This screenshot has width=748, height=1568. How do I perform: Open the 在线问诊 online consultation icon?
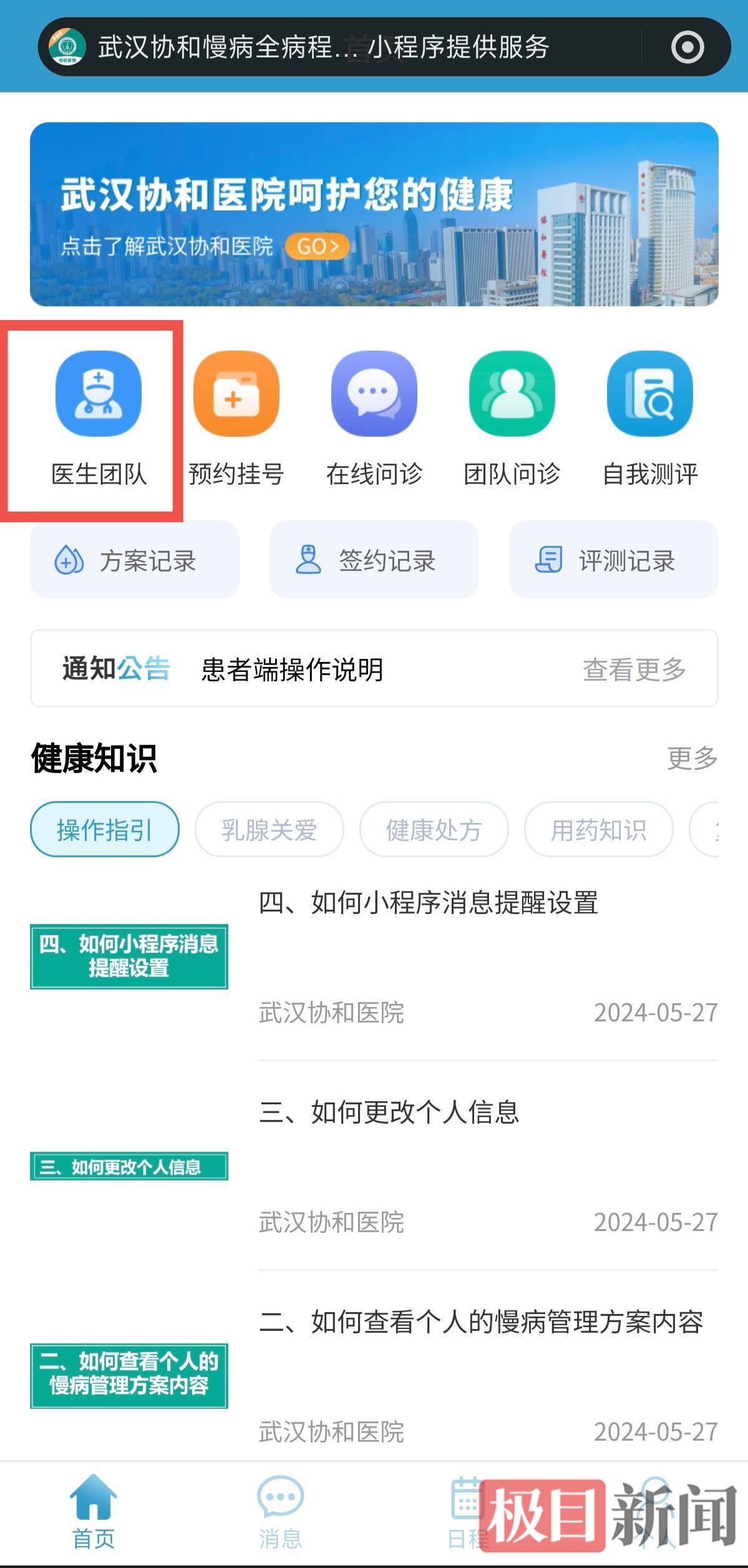[x=374, y=412]
